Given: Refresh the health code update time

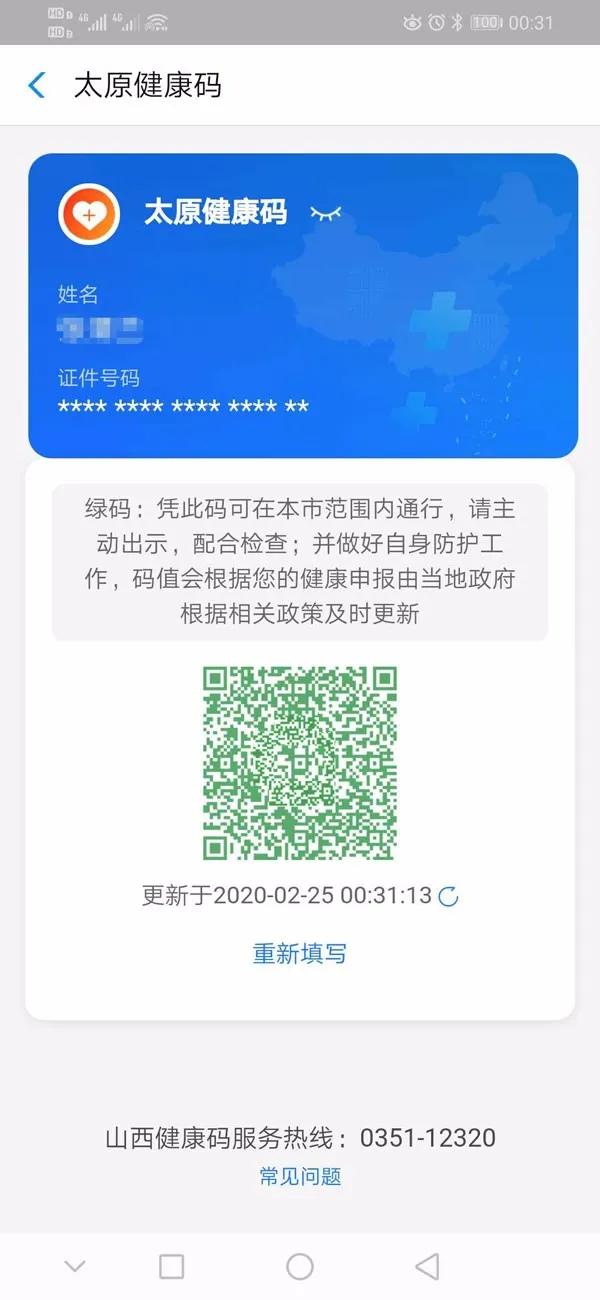Looking at the screenshot, I should coord(449,896).
